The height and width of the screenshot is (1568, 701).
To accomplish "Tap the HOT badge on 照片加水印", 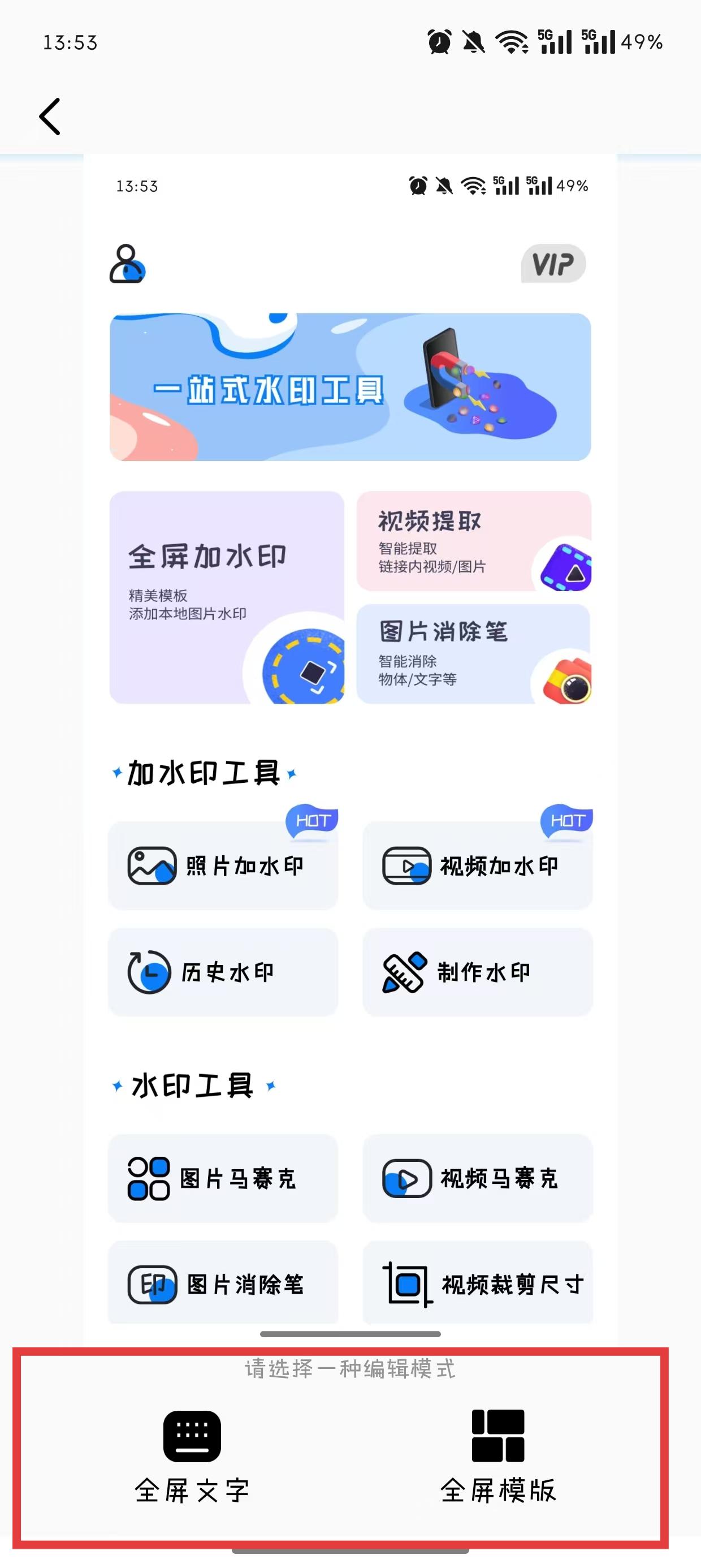I will point(312,821).
